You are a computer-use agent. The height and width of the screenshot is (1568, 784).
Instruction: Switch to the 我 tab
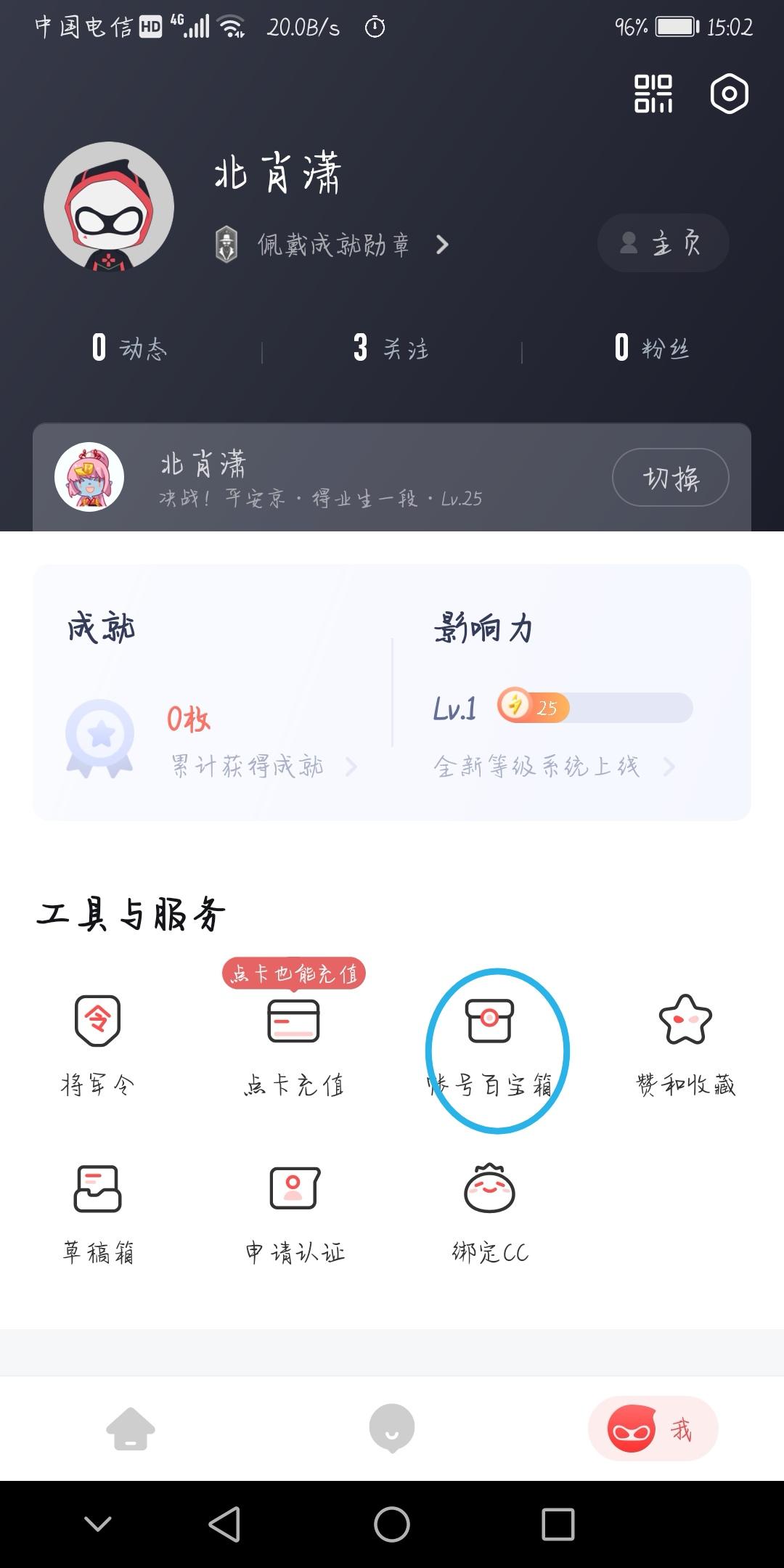[652, 1428]
